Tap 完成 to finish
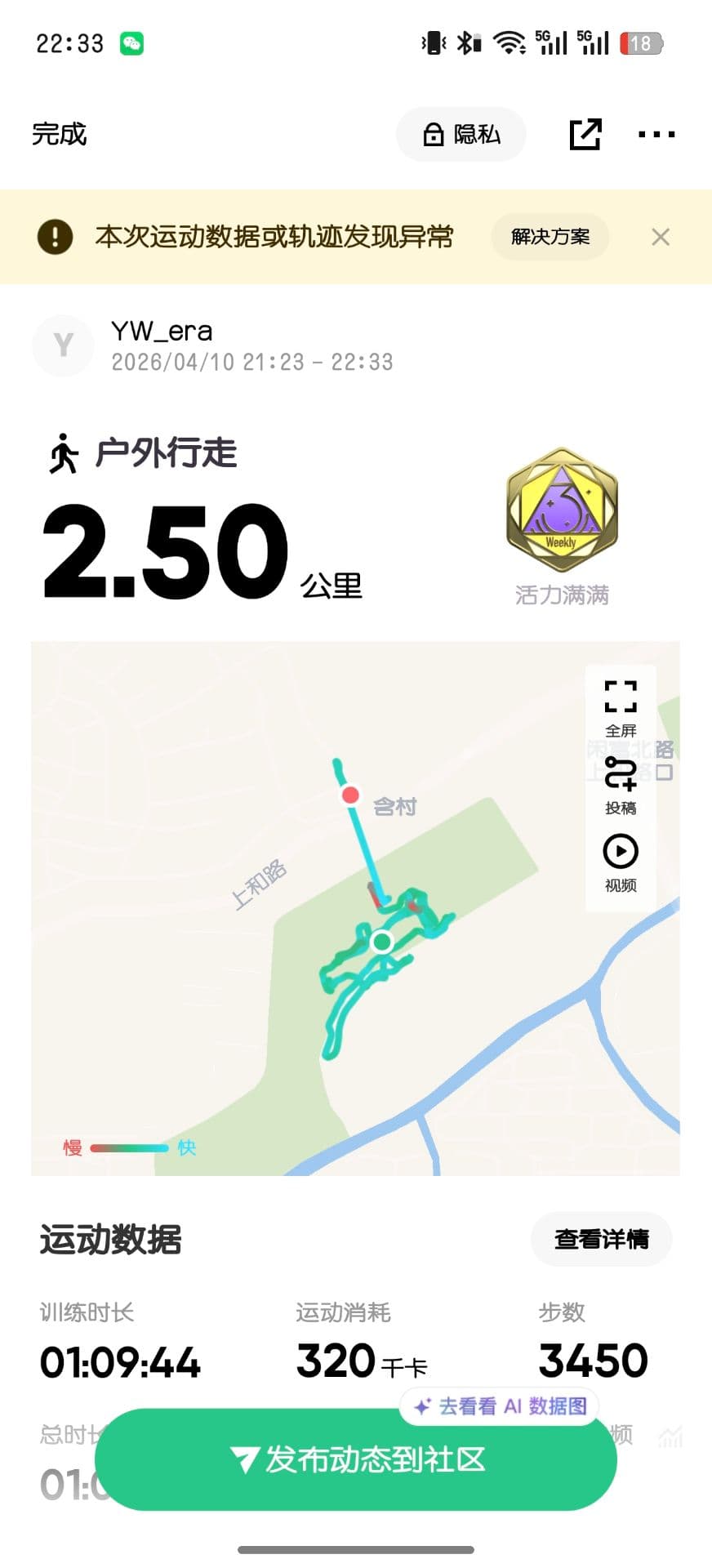 tap(60, 134)
